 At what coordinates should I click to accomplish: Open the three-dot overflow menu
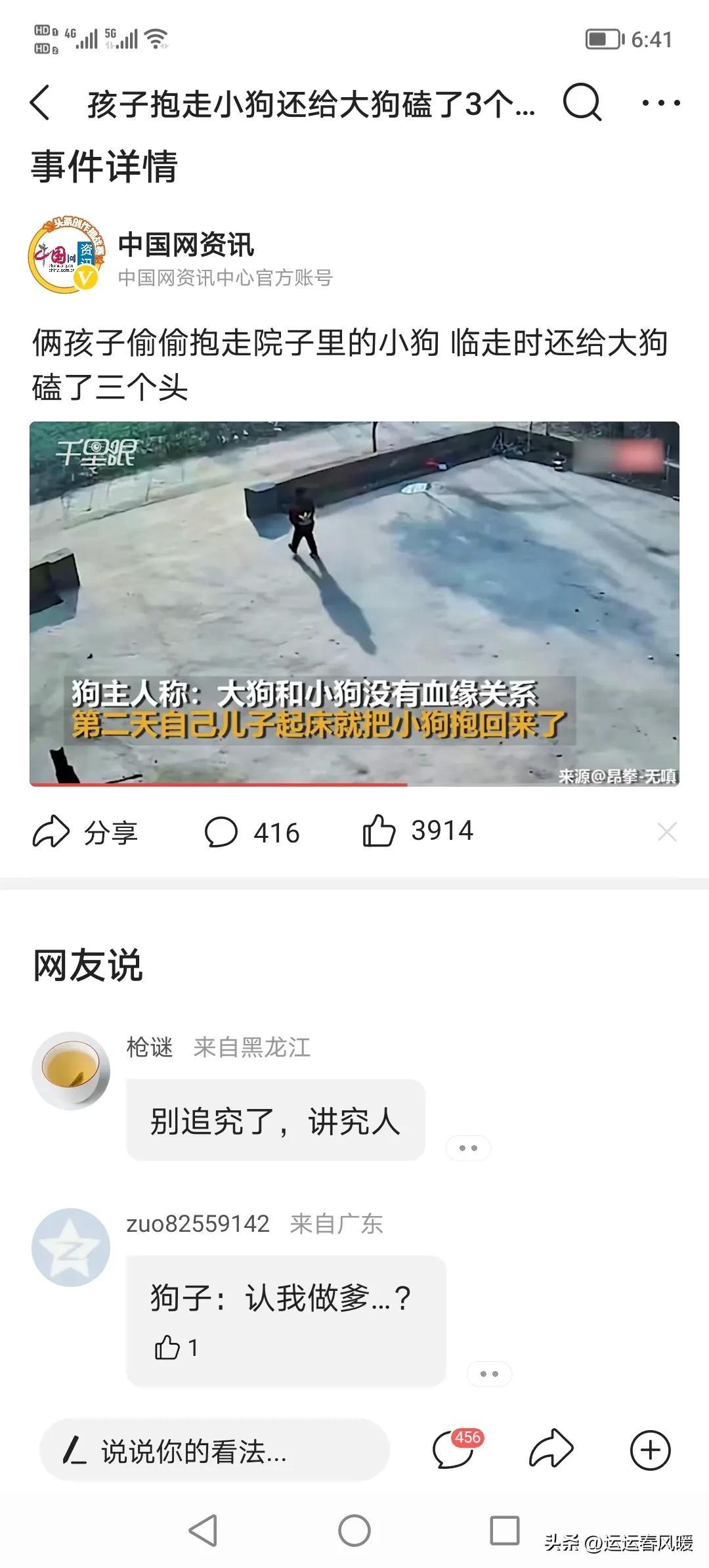click(x=660, y=103)
